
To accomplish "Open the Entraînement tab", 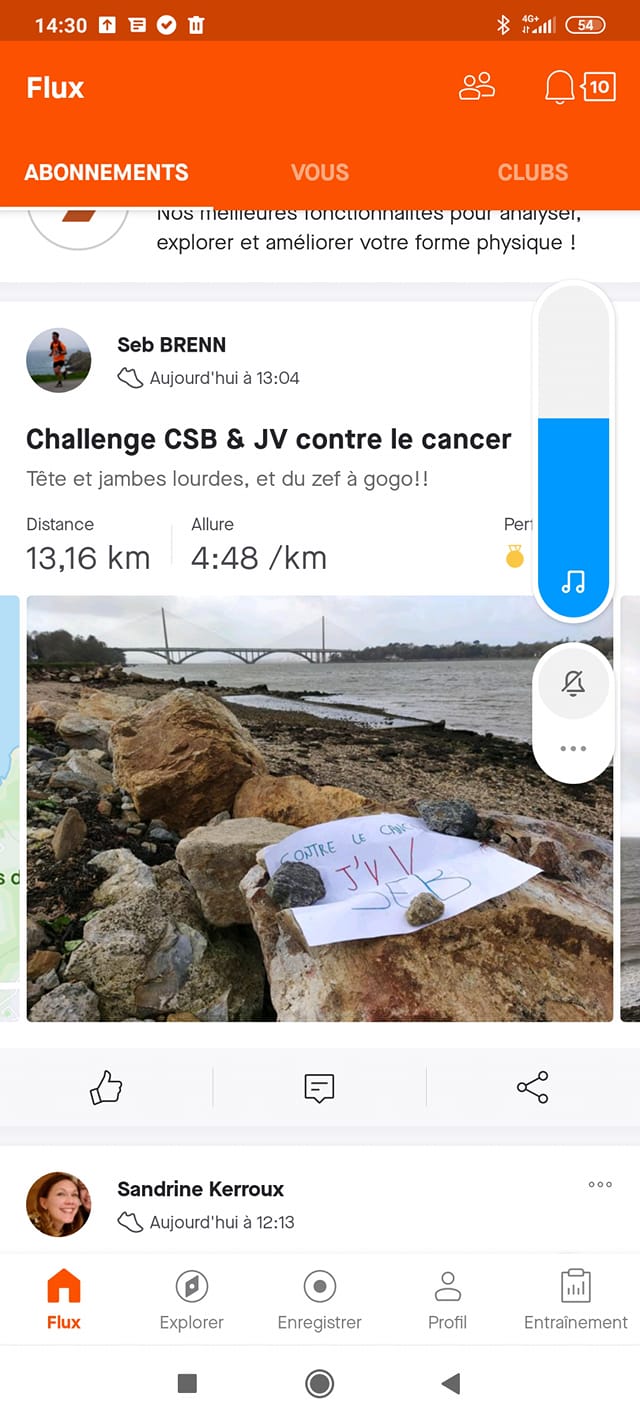I will [x=576, y=1300].
